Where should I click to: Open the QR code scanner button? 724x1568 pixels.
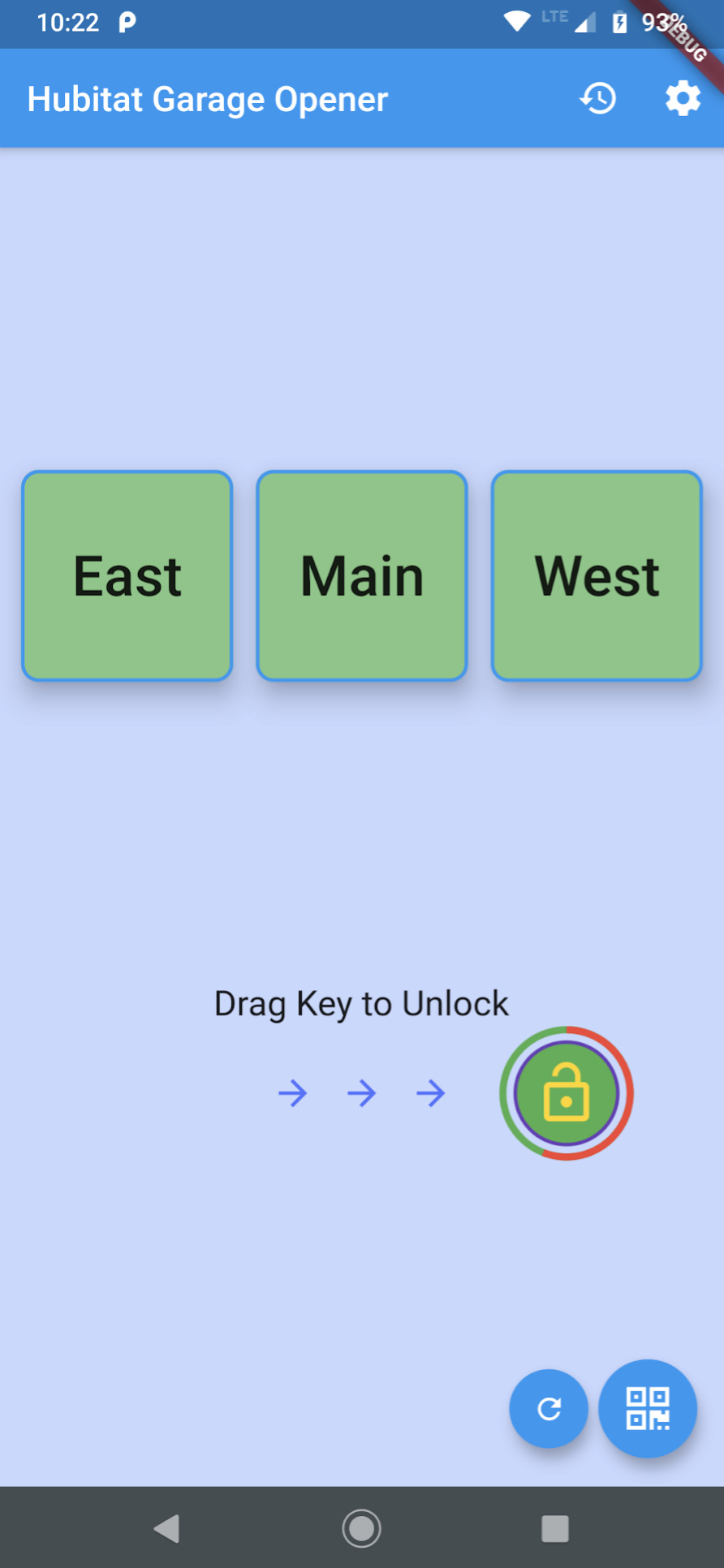pos(647,1409)
